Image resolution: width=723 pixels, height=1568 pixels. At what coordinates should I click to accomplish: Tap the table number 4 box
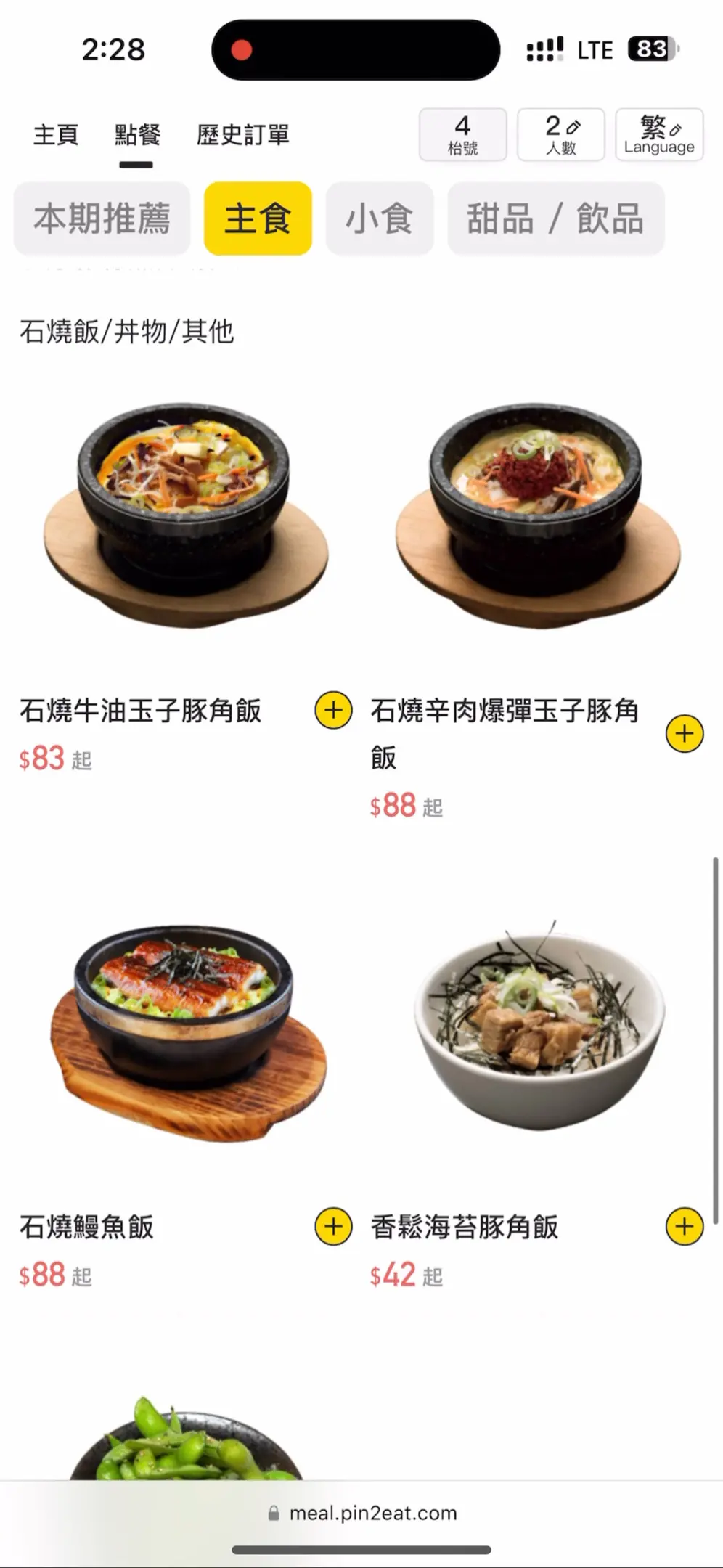(x=462, y=135)
